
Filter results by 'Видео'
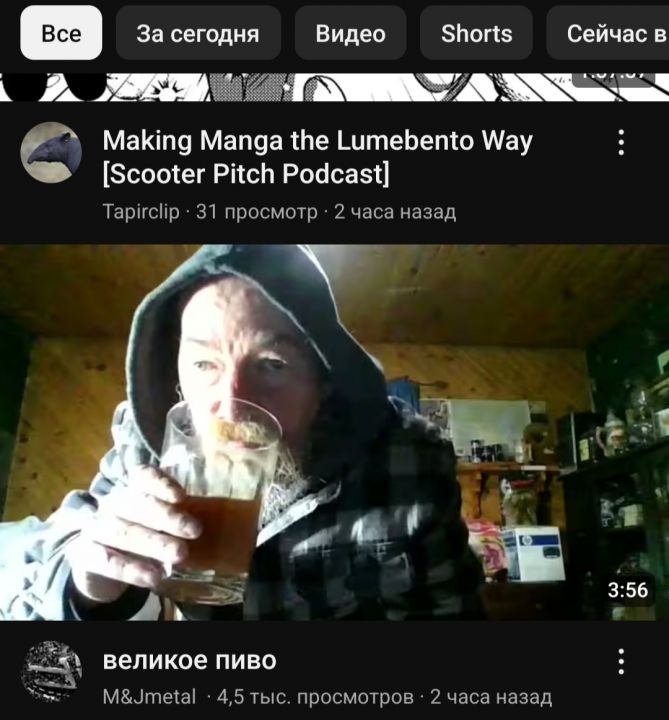click(350, 33)
